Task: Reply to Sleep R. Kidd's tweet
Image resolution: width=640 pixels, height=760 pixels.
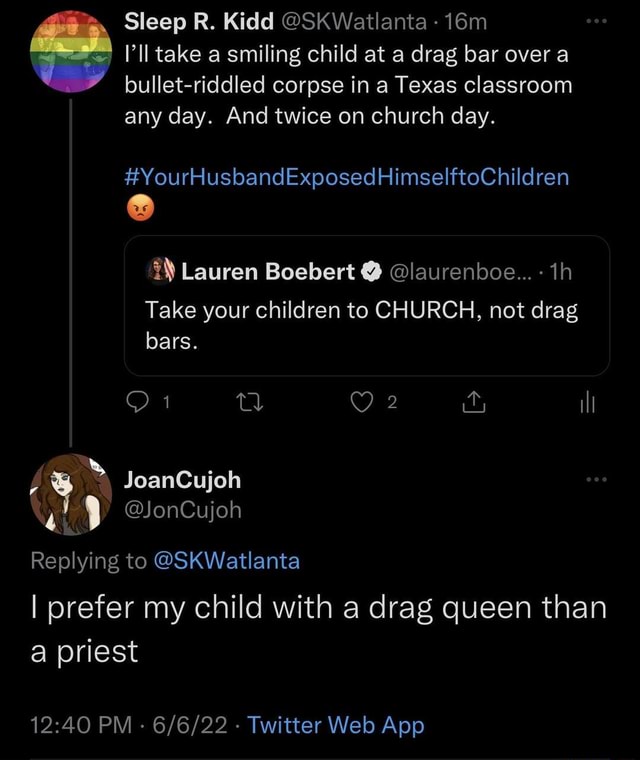Action: coord(137,403)
